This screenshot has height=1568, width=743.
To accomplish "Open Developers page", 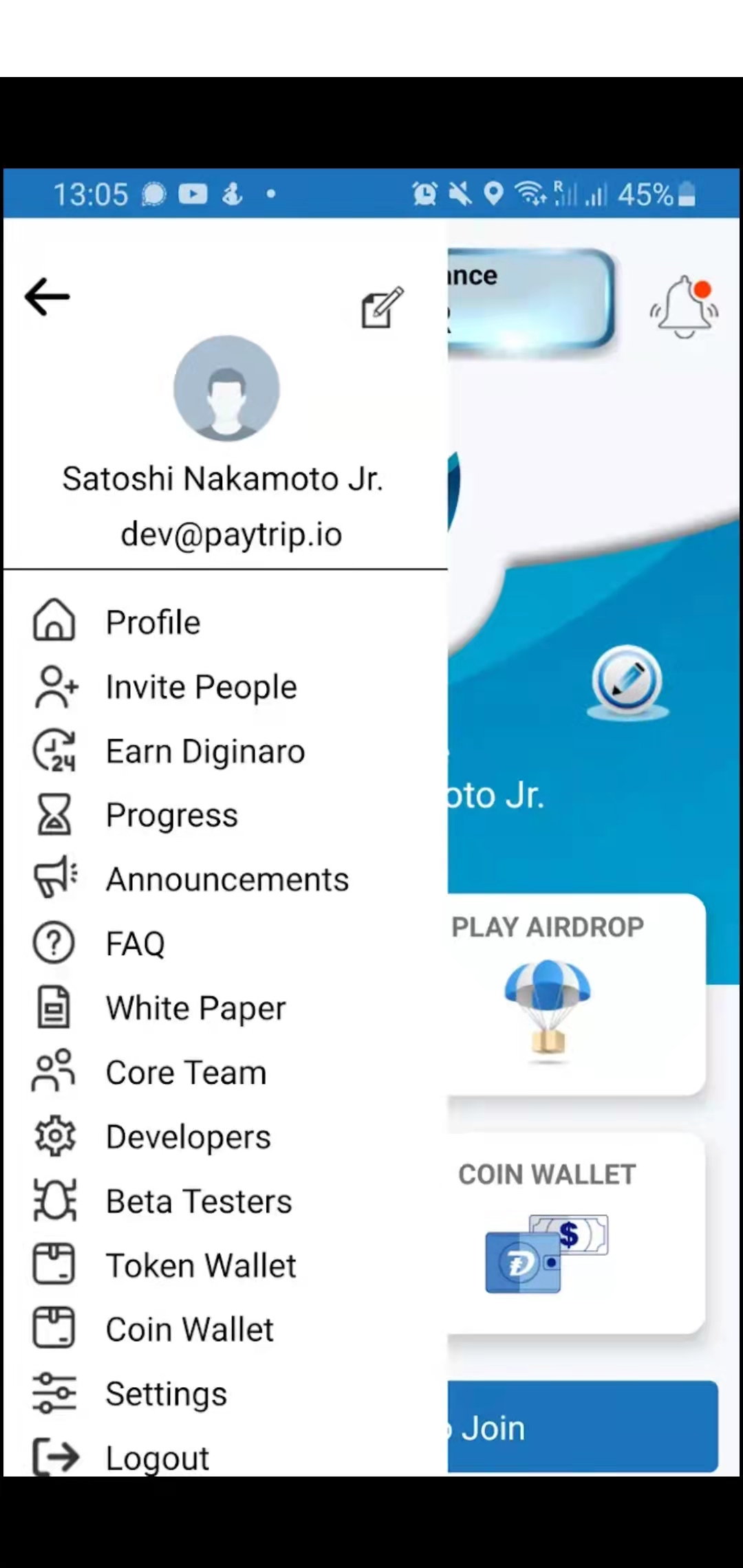I will coord(188,1137).
